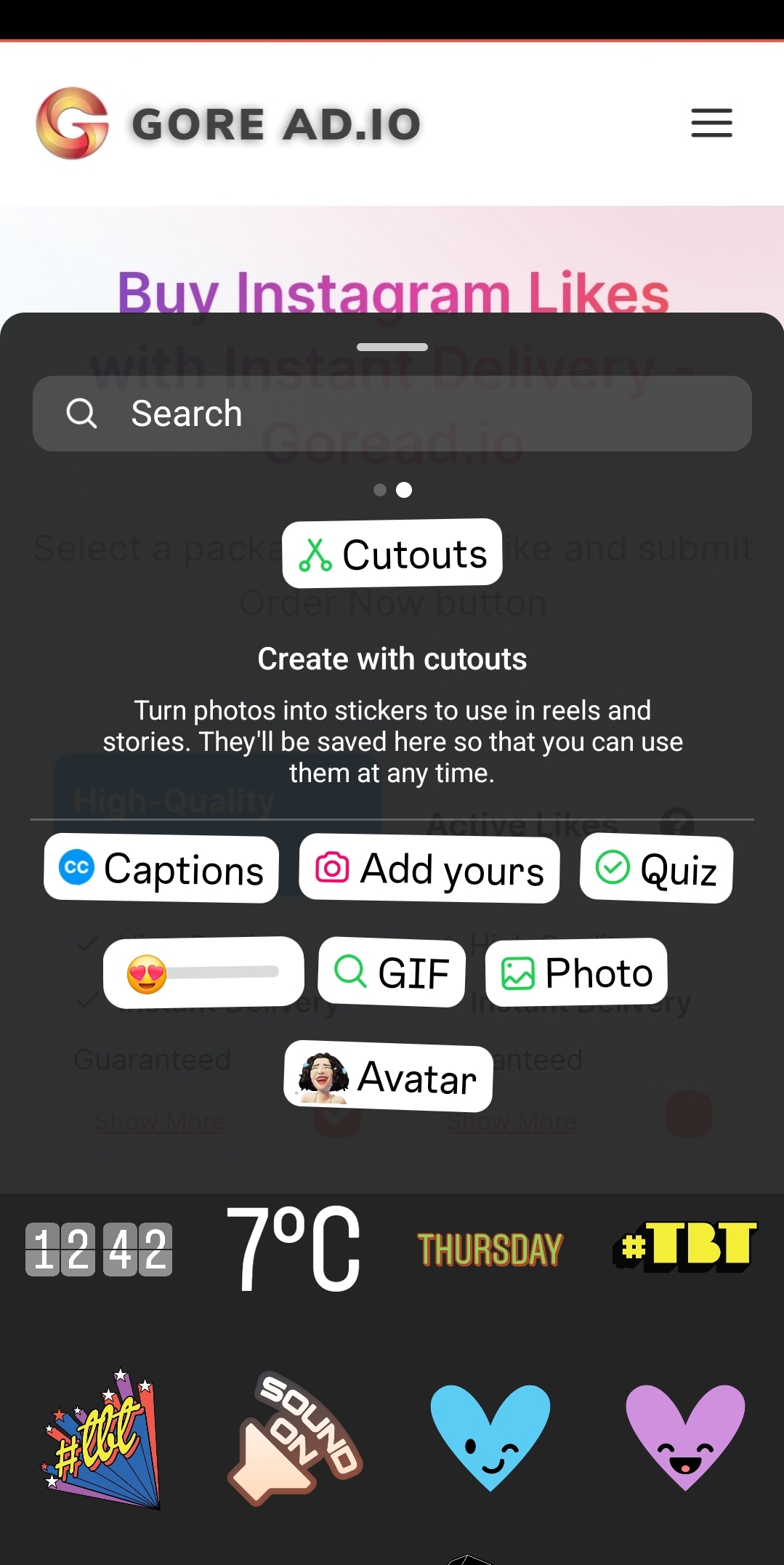Insert a Quiz sticker
784x1565 pixels.
656,869
